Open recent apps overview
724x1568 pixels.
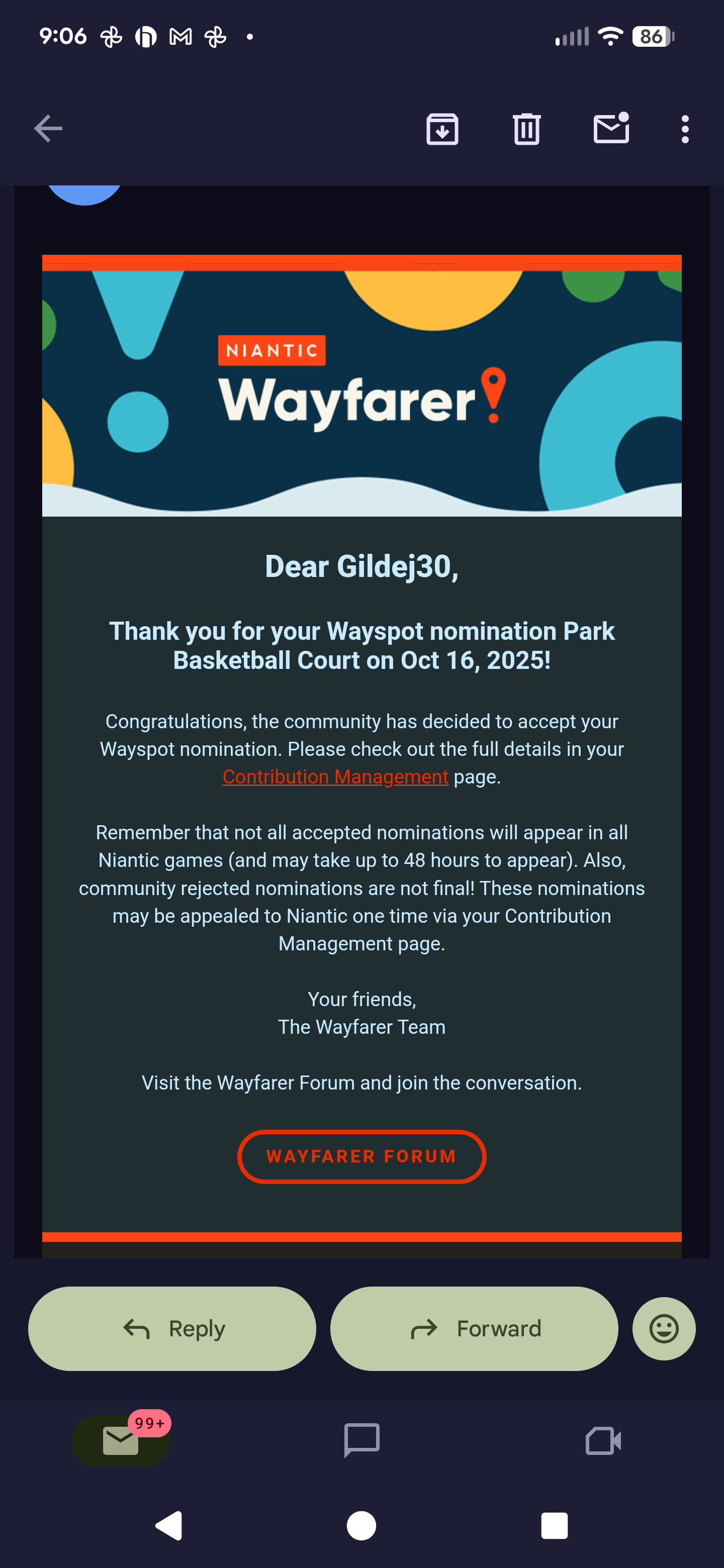point(554,1526)
